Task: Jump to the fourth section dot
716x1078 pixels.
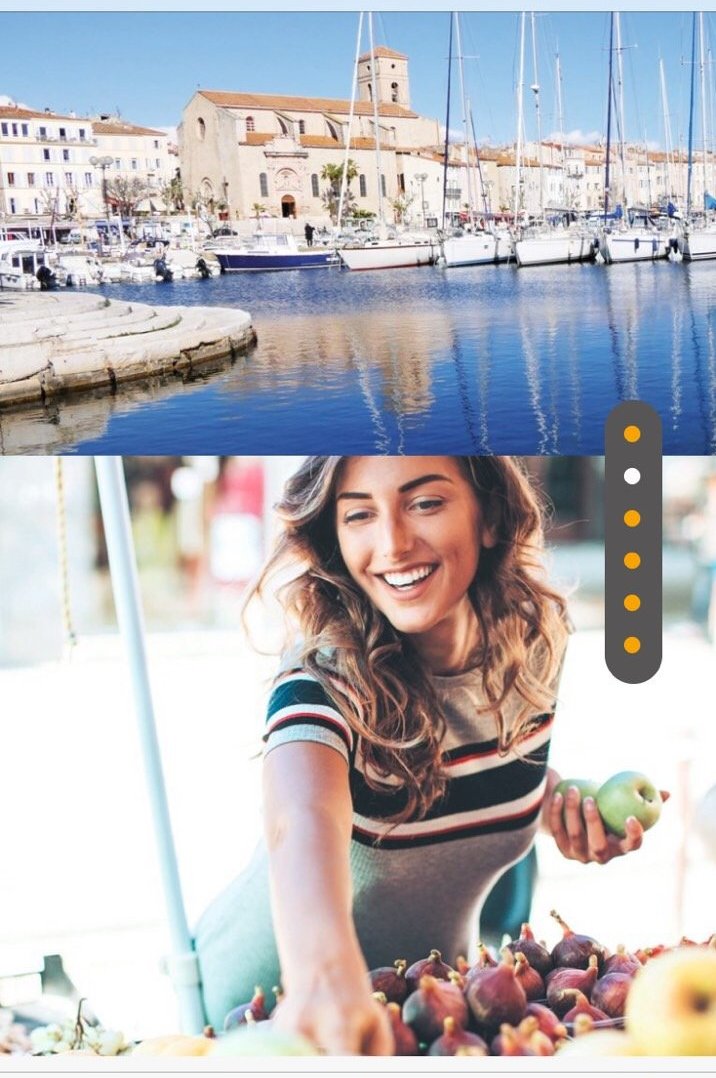Action: 632,560
